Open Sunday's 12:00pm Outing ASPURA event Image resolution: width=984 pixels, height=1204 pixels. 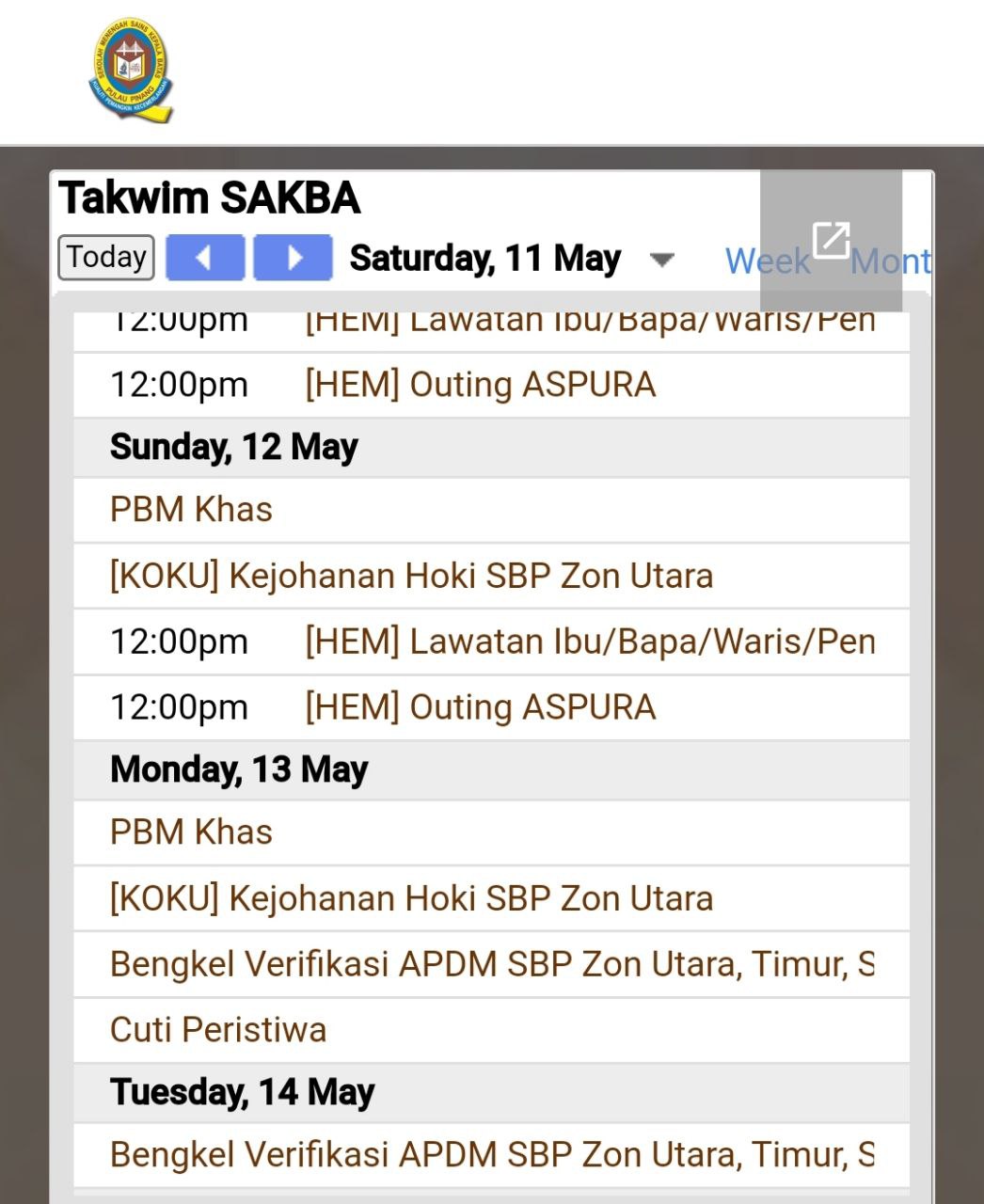click(x=480, y=707)
